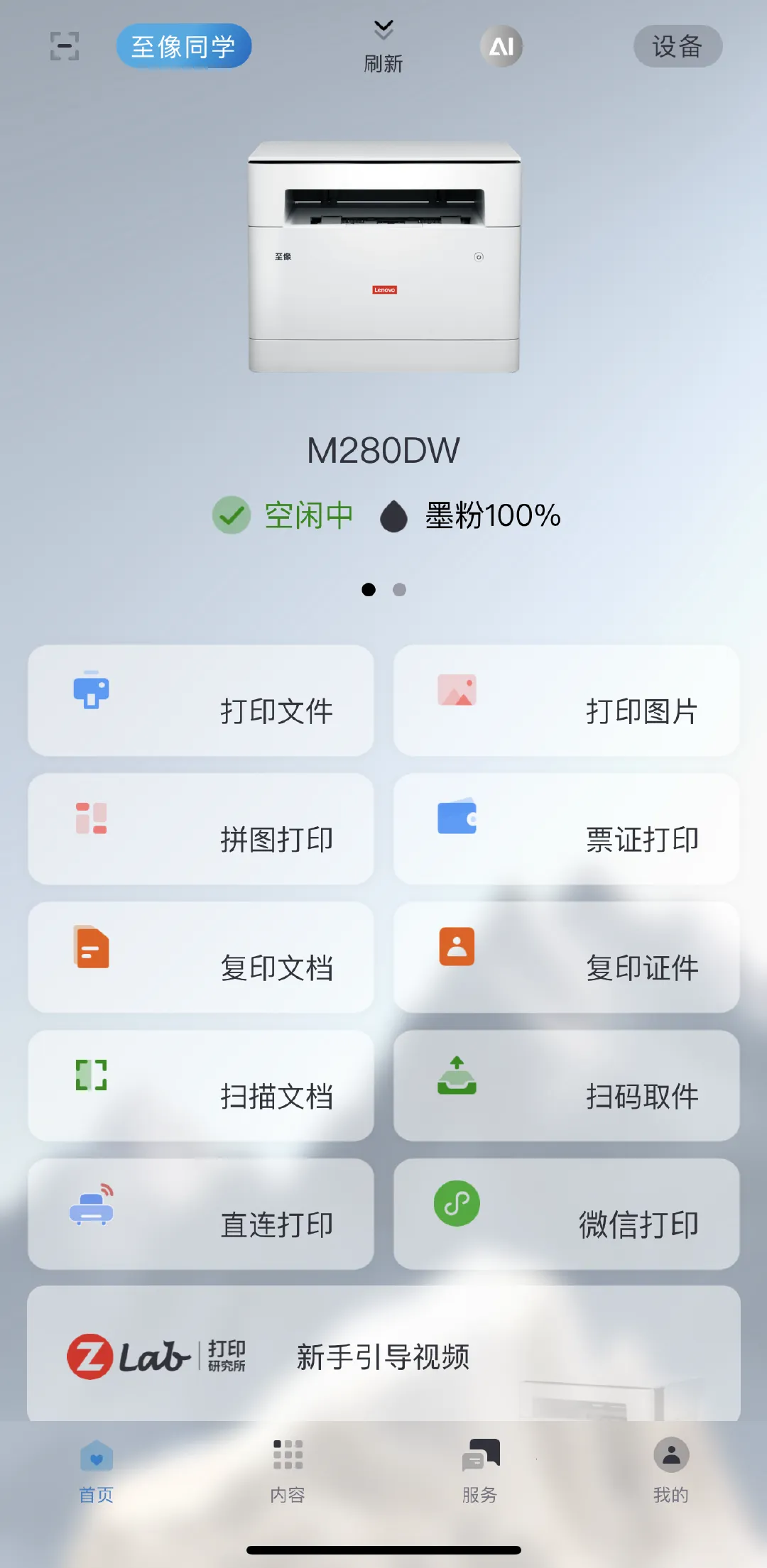This screenshot has width=767, height=1568.
Task: Open the 打印文件 card
Action: click(x=201, y=701)
